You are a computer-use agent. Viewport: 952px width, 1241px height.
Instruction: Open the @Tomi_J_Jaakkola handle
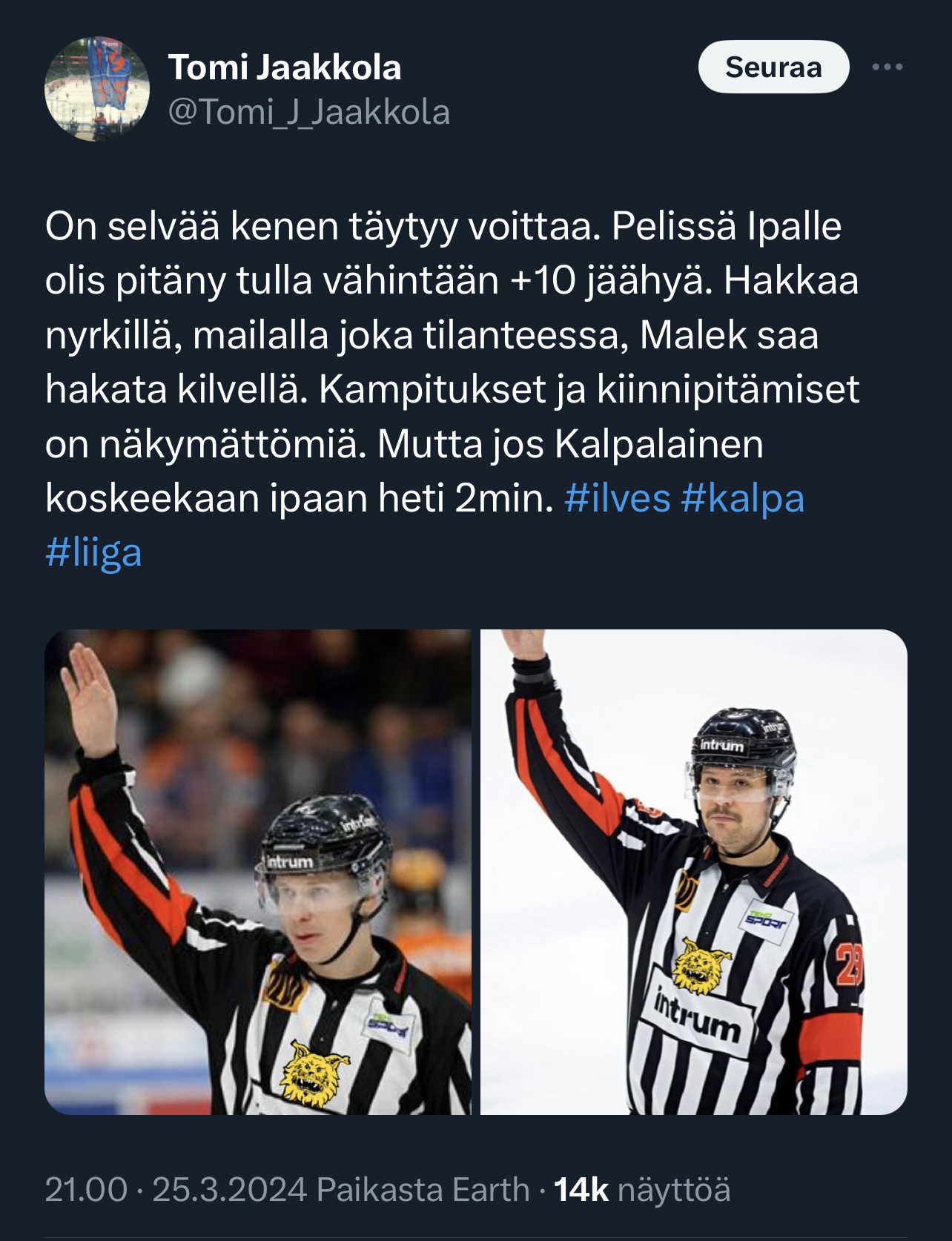click(x=309, y=113)
